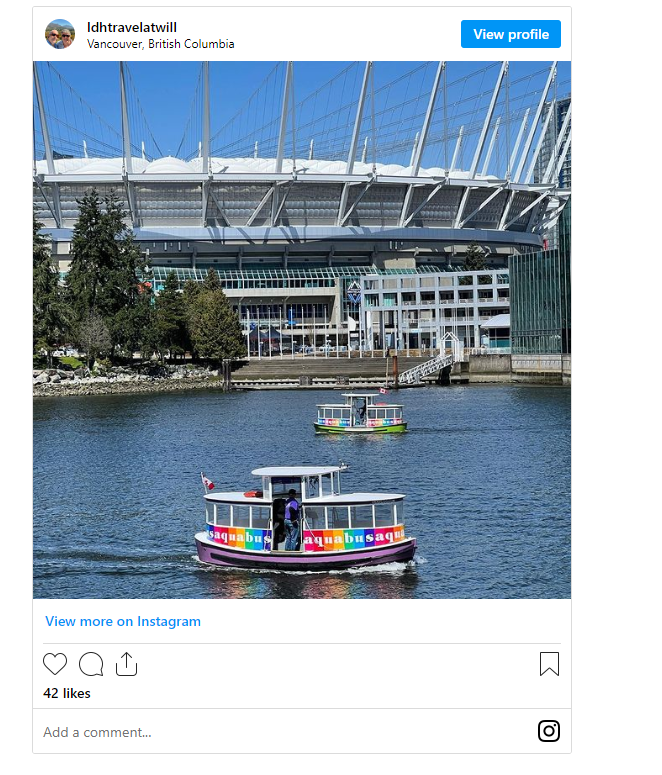The image size is (662, 775).
Task: Bookmark this post
Action: pos(549,664)
